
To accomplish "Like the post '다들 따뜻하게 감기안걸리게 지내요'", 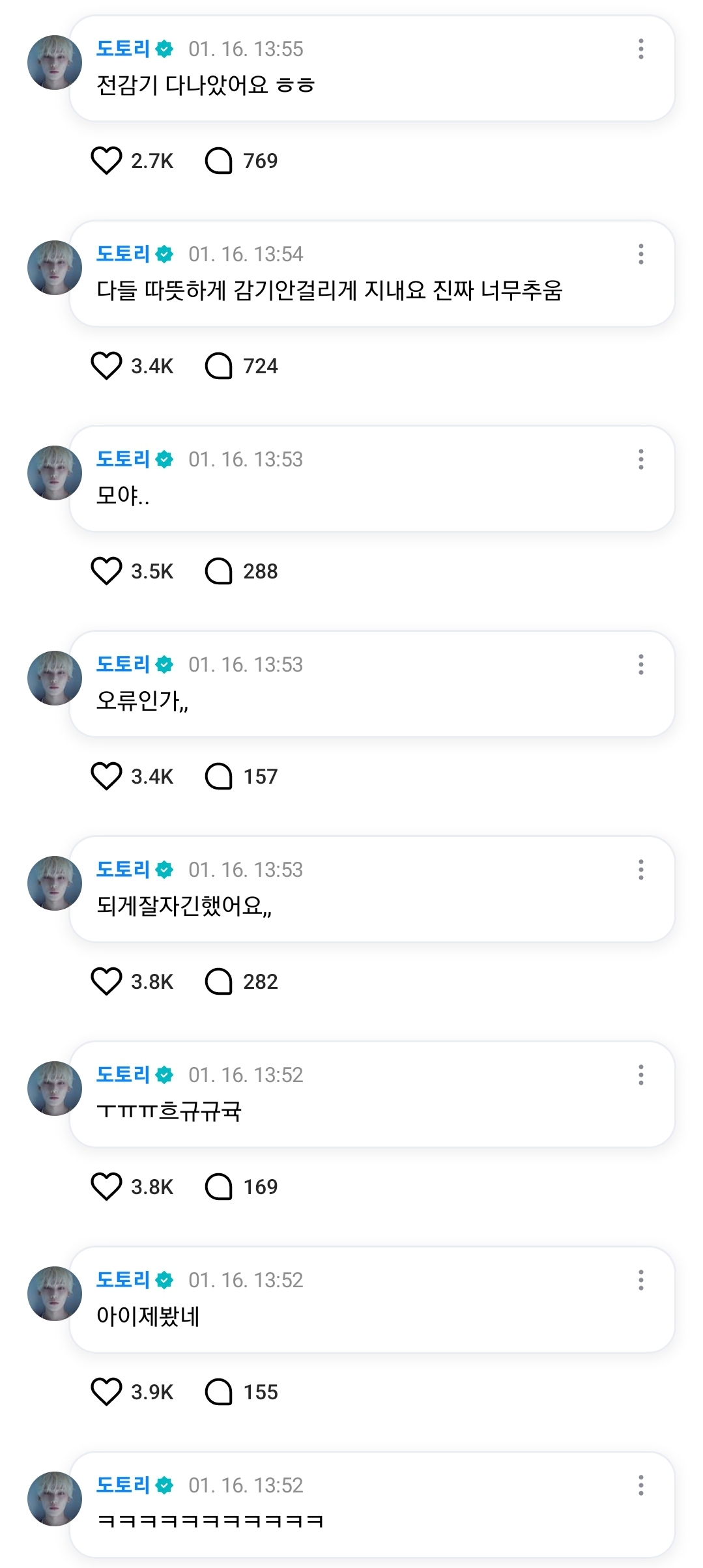I will [x=106, y=366].
